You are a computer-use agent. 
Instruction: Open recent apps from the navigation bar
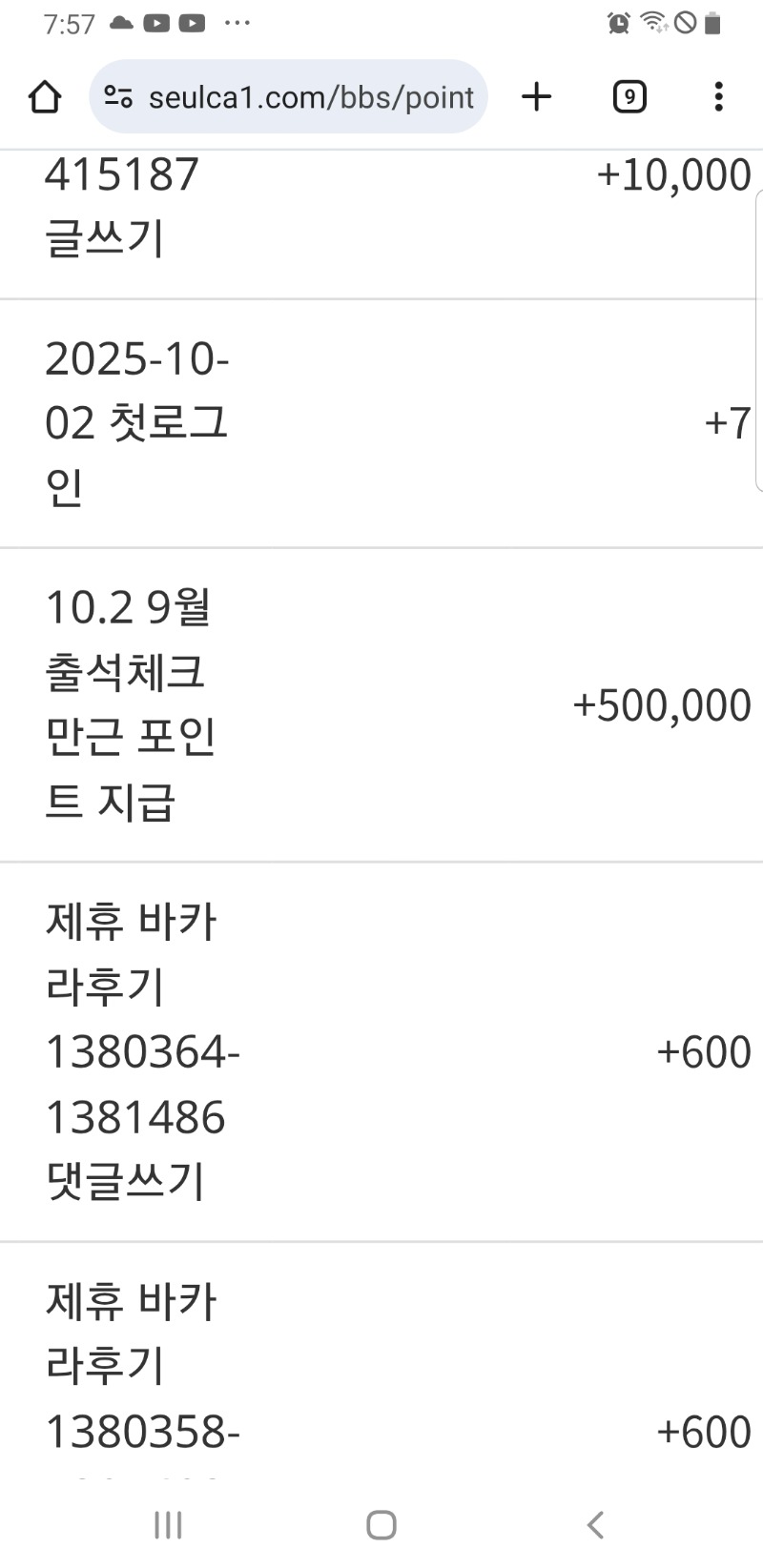[168, 1525]
